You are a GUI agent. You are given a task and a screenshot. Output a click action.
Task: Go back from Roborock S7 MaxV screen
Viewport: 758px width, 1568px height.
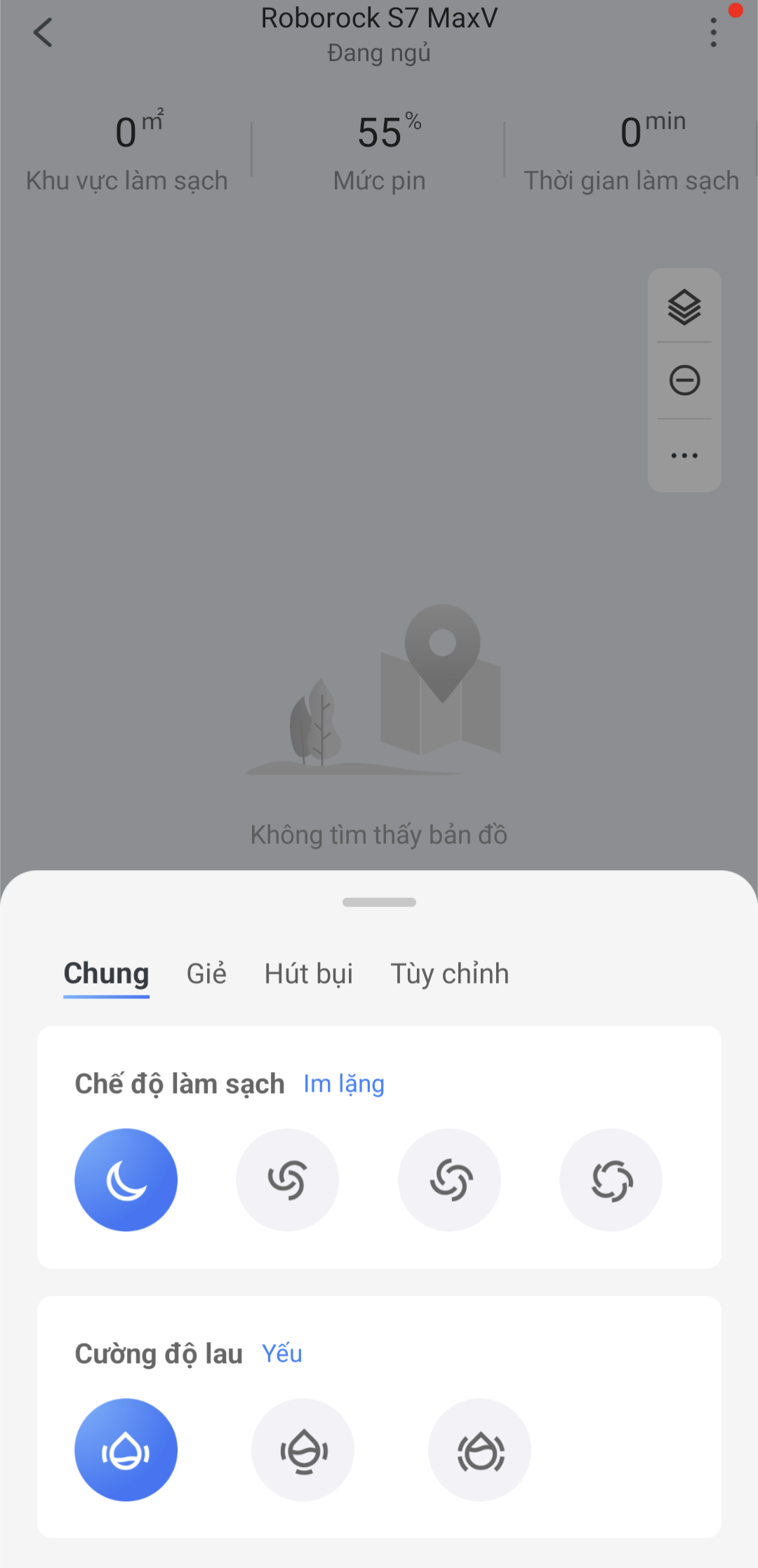(x=44, y=33)
